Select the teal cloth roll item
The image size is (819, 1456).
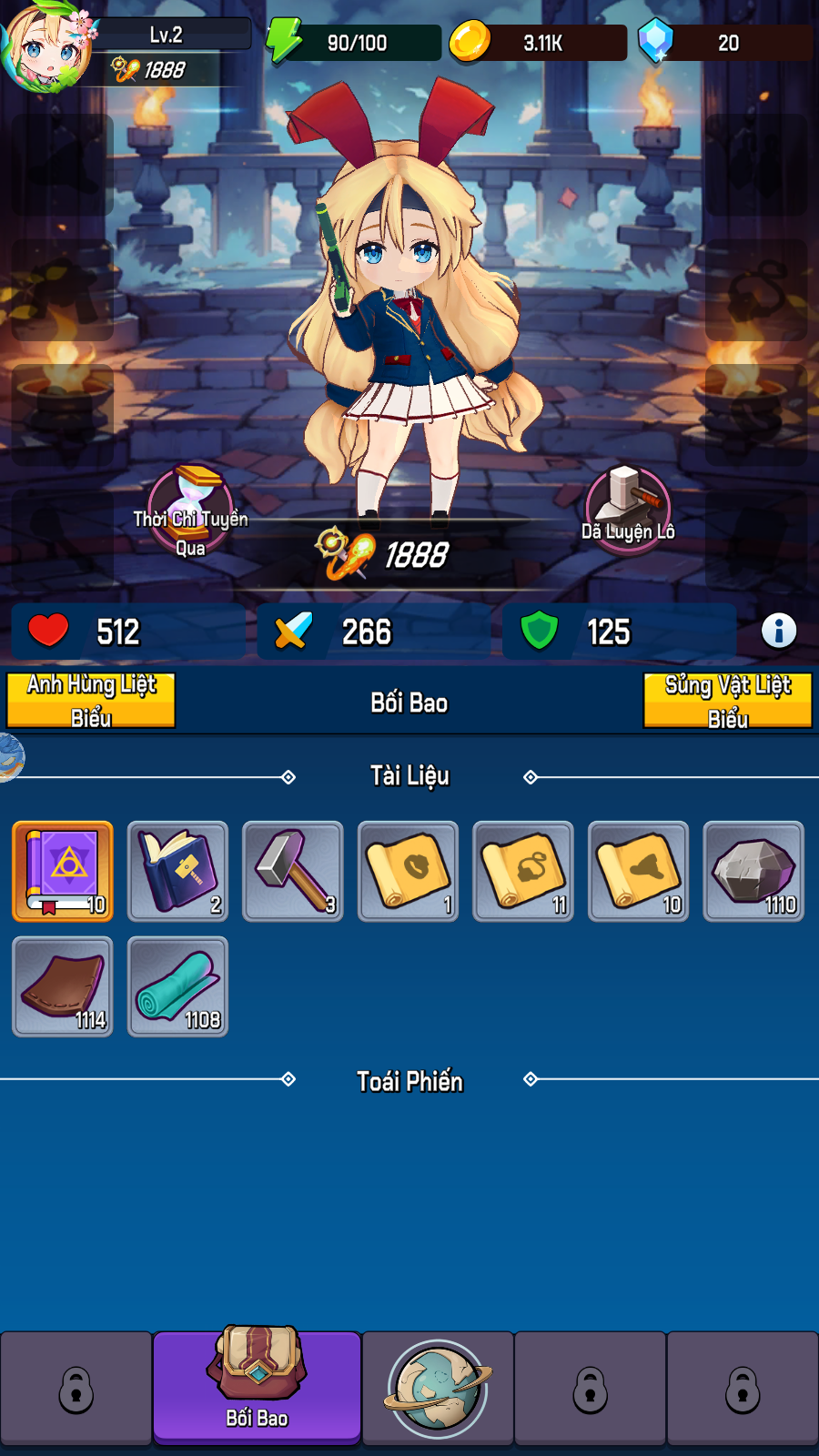coord(177,986)
